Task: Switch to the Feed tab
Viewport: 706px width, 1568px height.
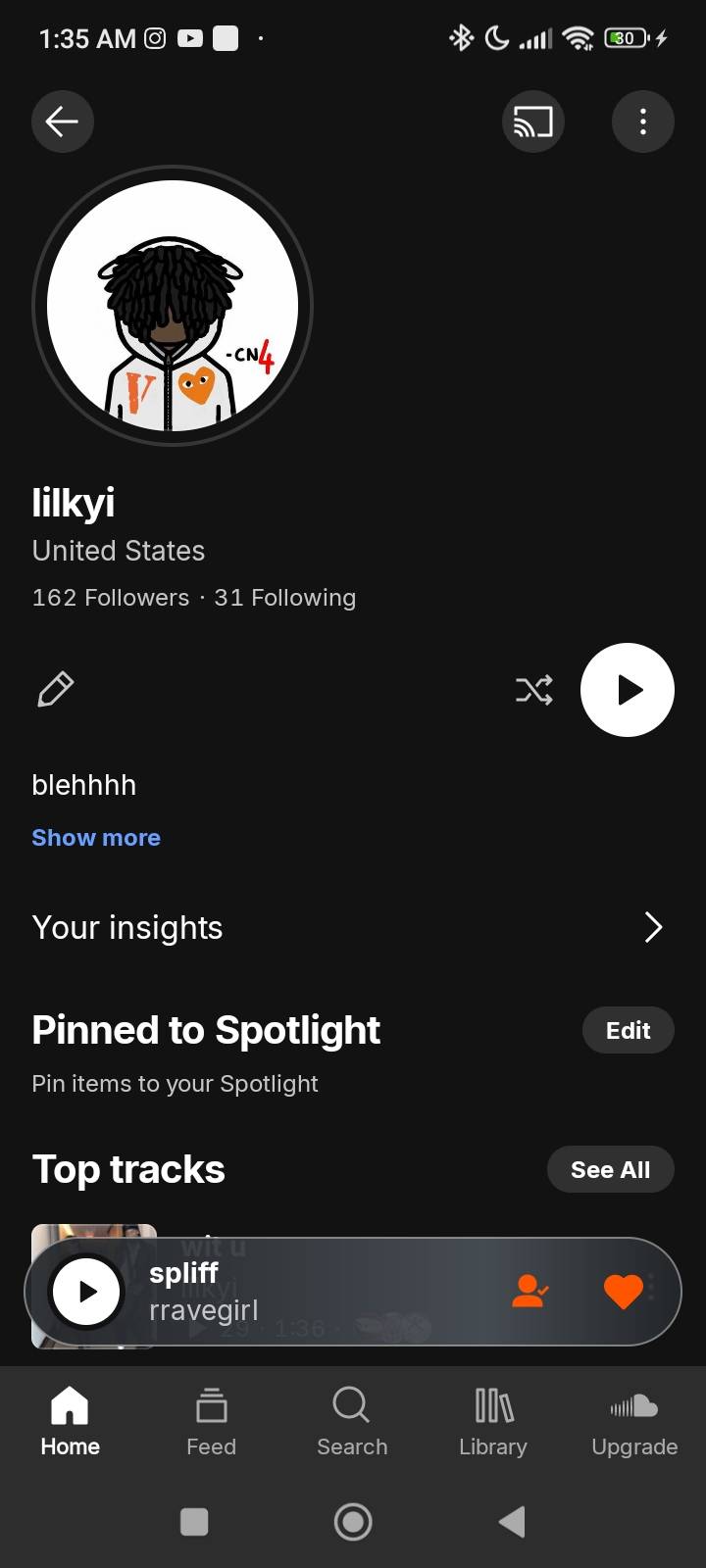Action: click(212, 1422)
